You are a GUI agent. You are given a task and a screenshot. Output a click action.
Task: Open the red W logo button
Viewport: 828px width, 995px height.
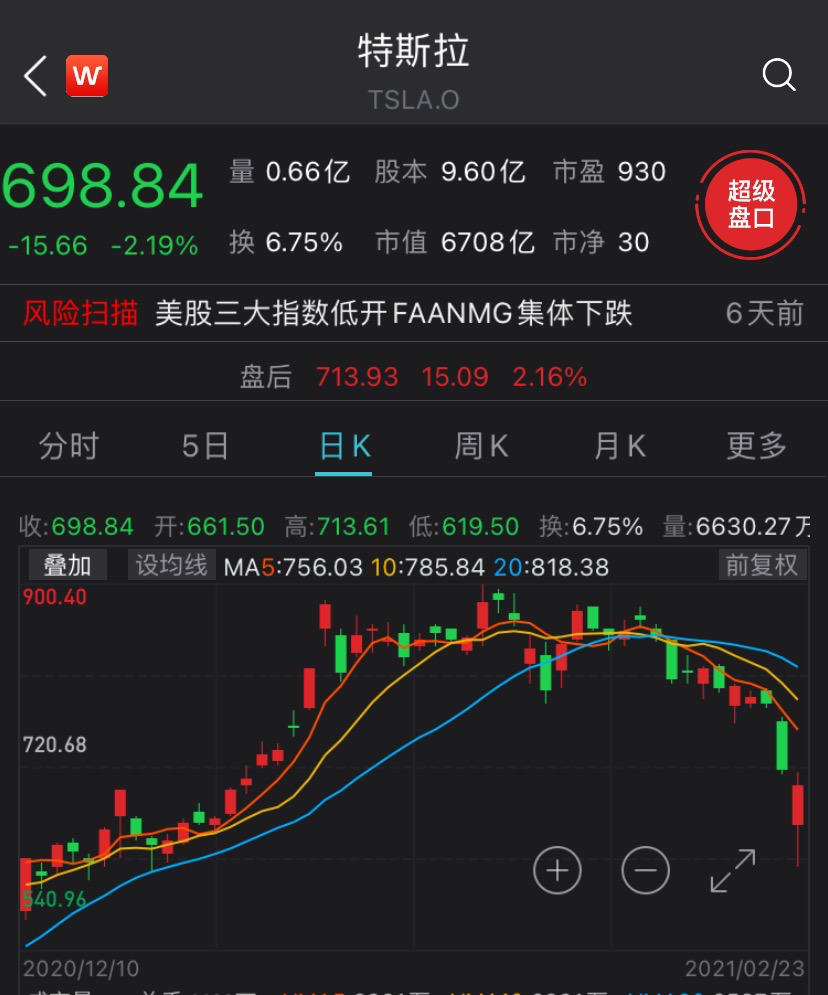point(87,76)
